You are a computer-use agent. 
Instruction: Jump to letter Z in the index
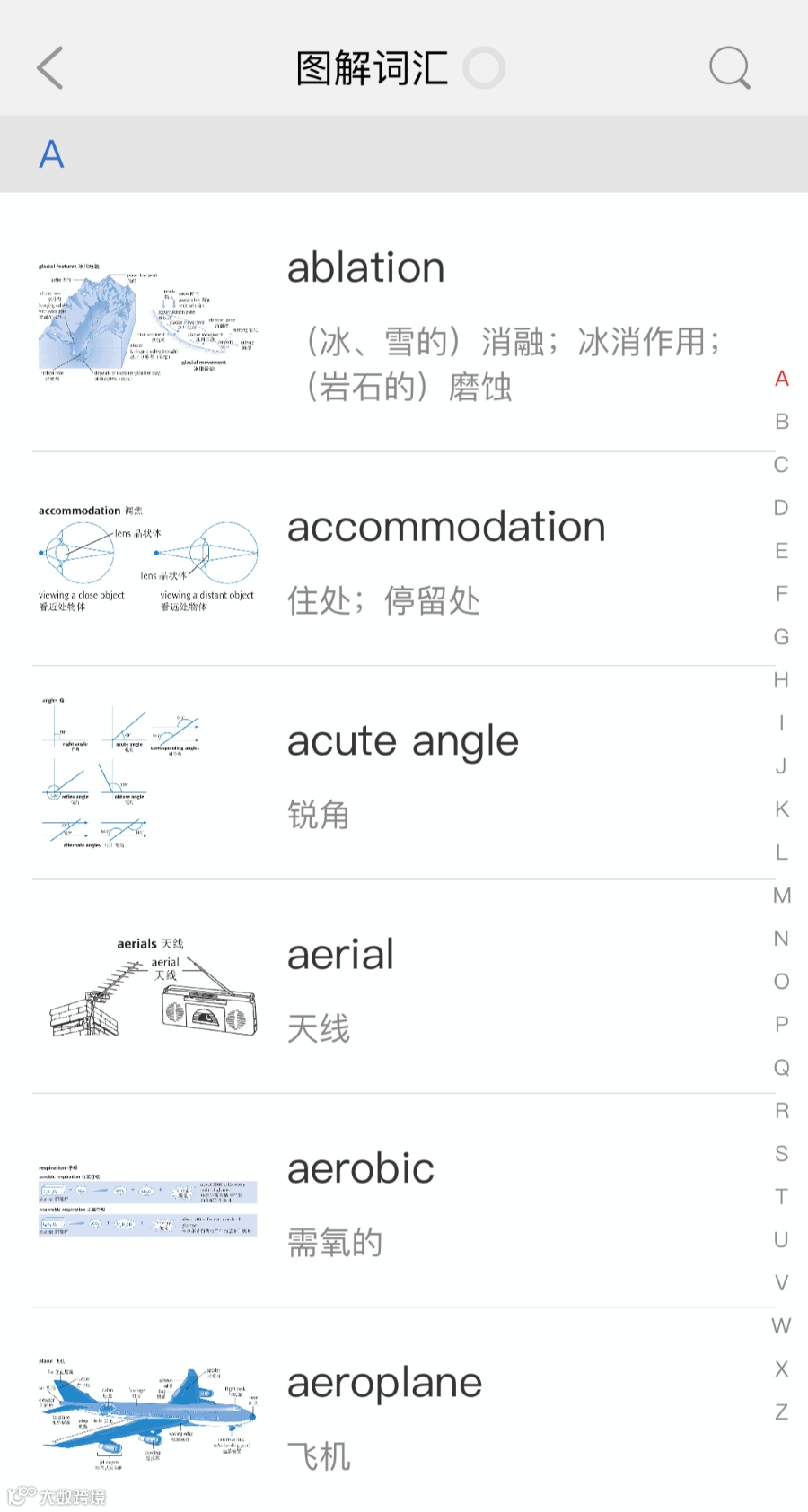[782, 1412]
